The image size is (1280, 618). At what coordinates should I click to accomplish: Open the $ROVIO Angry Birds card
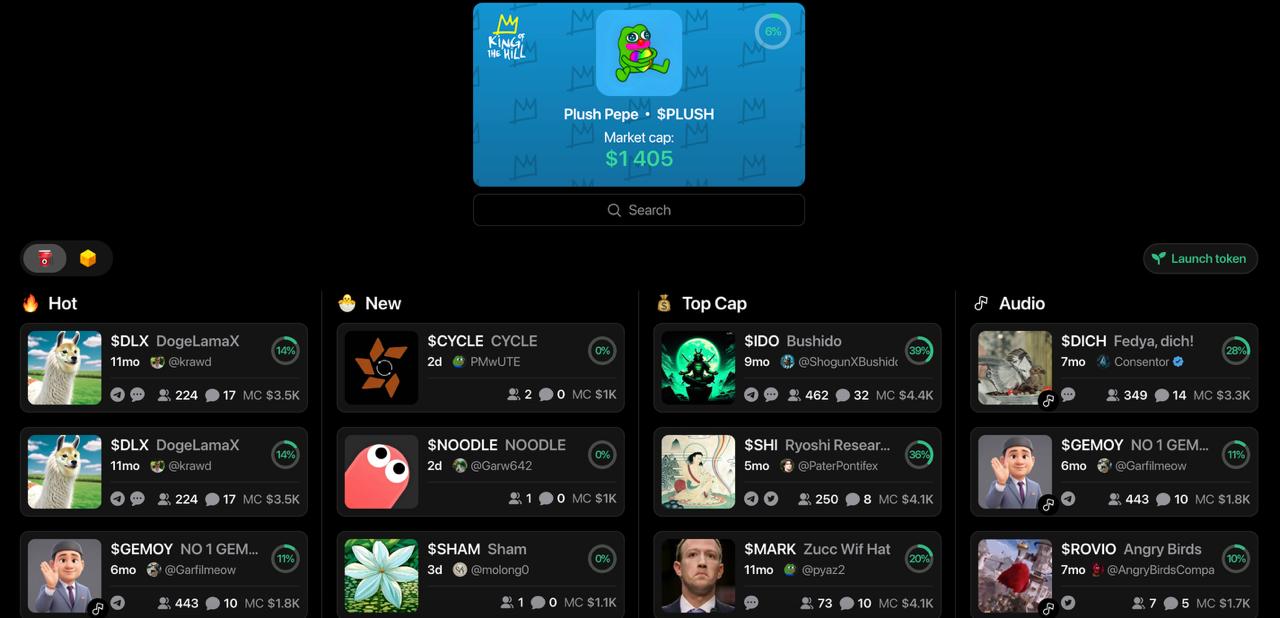[1114, 573]
